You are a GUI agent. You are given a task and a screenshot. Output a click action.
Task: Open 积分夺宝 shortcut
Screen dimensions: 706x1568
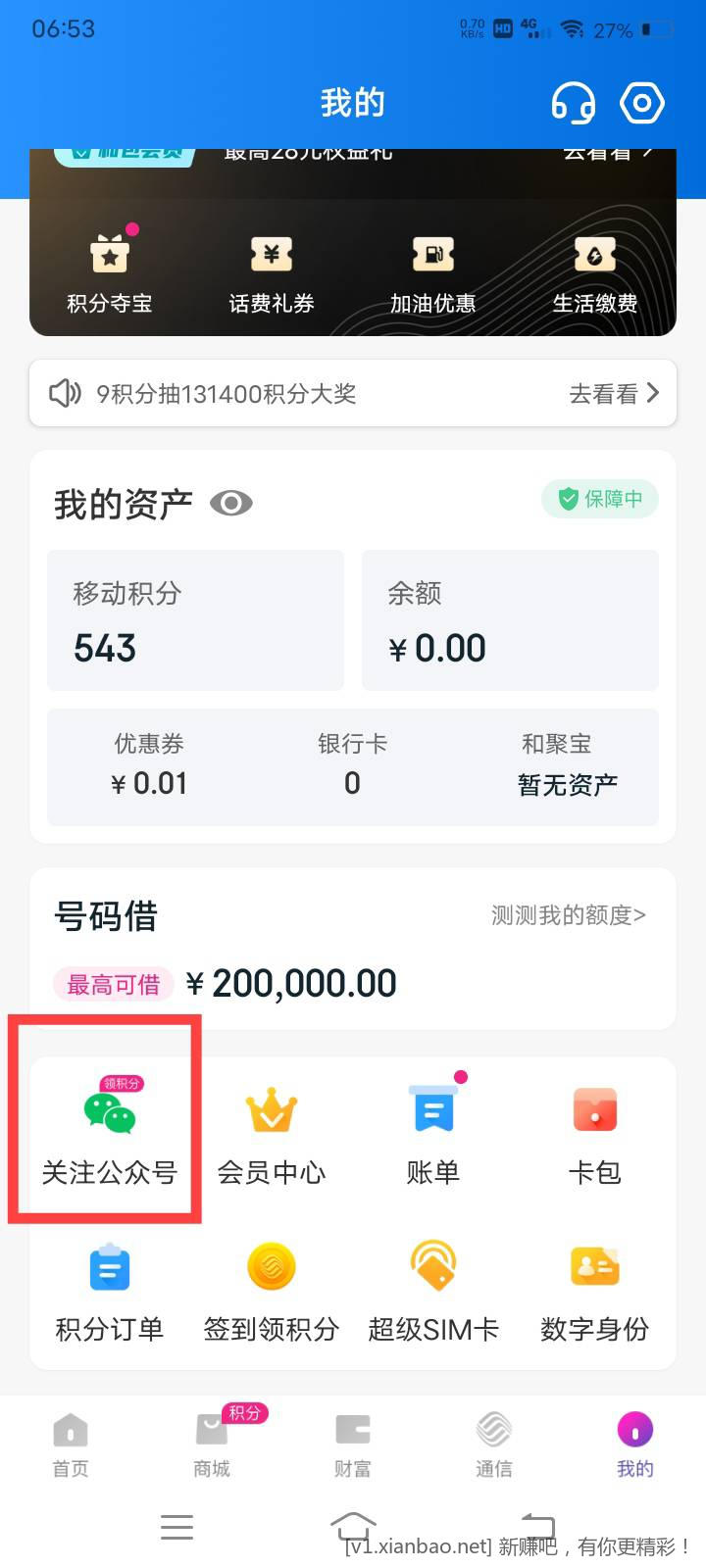(x=109, y=273)
